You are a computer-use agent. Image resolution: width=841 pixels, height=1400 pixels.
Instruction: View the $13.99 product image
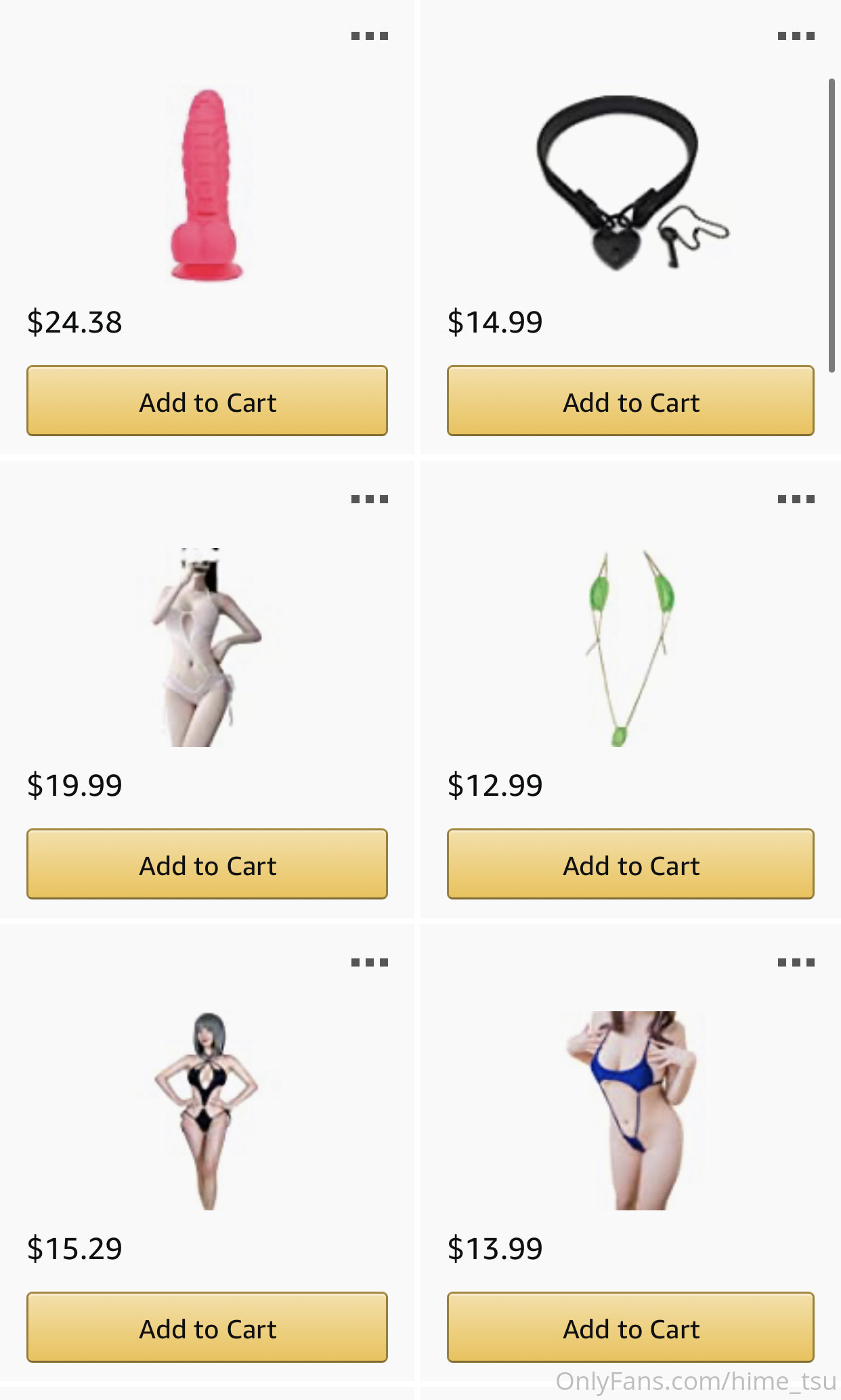[x=631, y=1111]
